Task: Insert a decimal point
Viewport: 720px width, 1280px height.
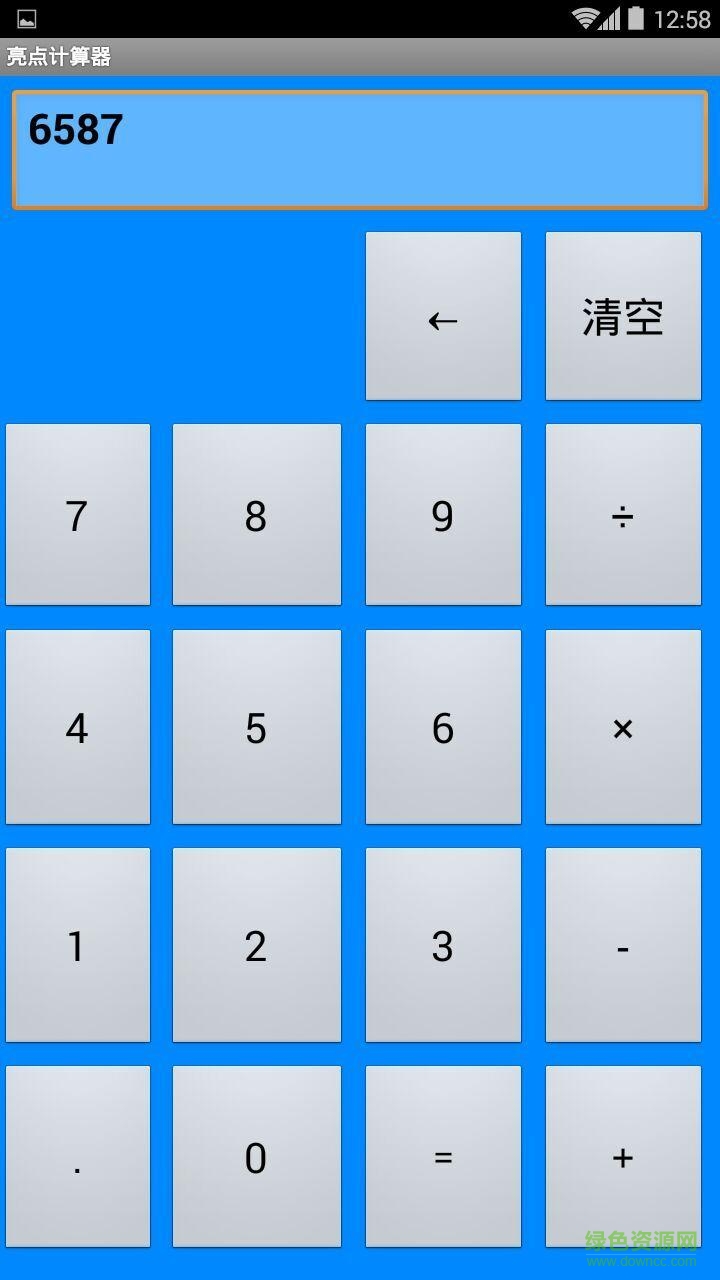Action: pos(78,1157)
